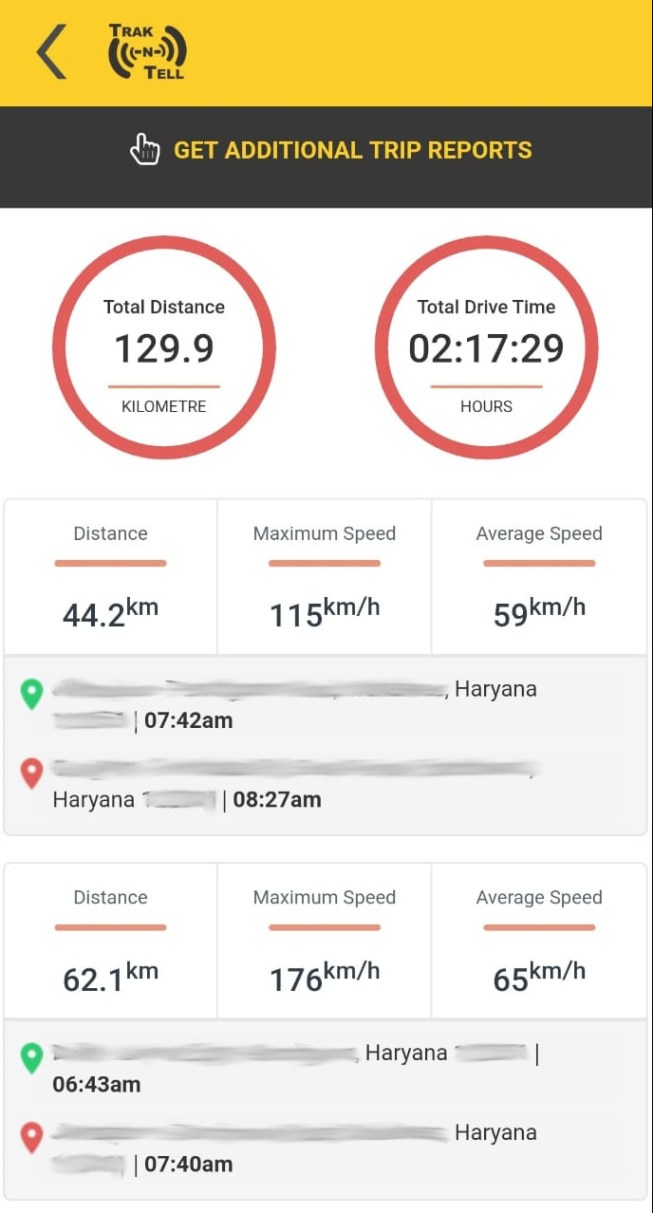The image size is (653, 1213).
Task: Open the 44.2 km trip card
Action: [326, 666]
